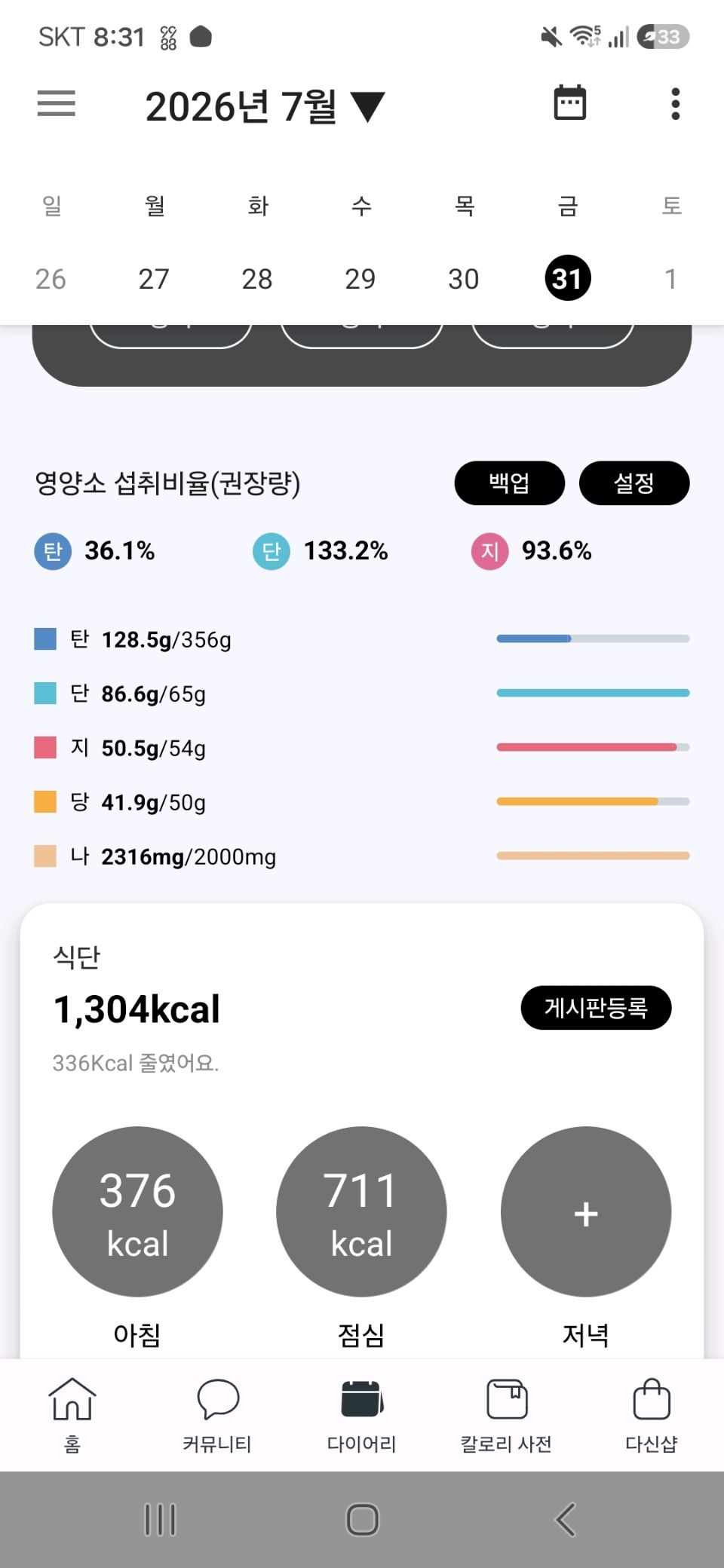Open the hamburger drawer menu
The width and height of the screenshot is (724, 1568).
pos(57,103)
